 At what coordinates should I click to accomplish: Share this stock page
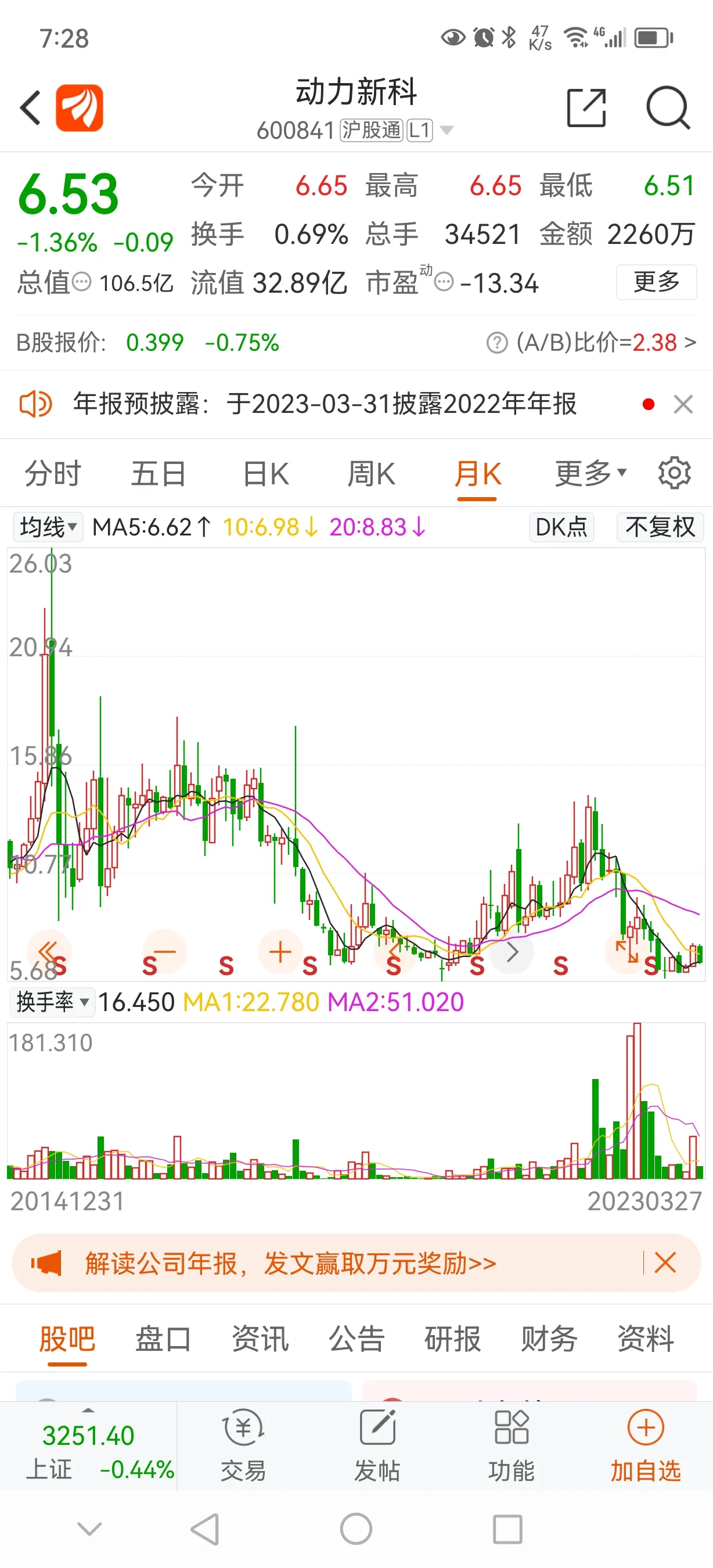pos(586,109)
